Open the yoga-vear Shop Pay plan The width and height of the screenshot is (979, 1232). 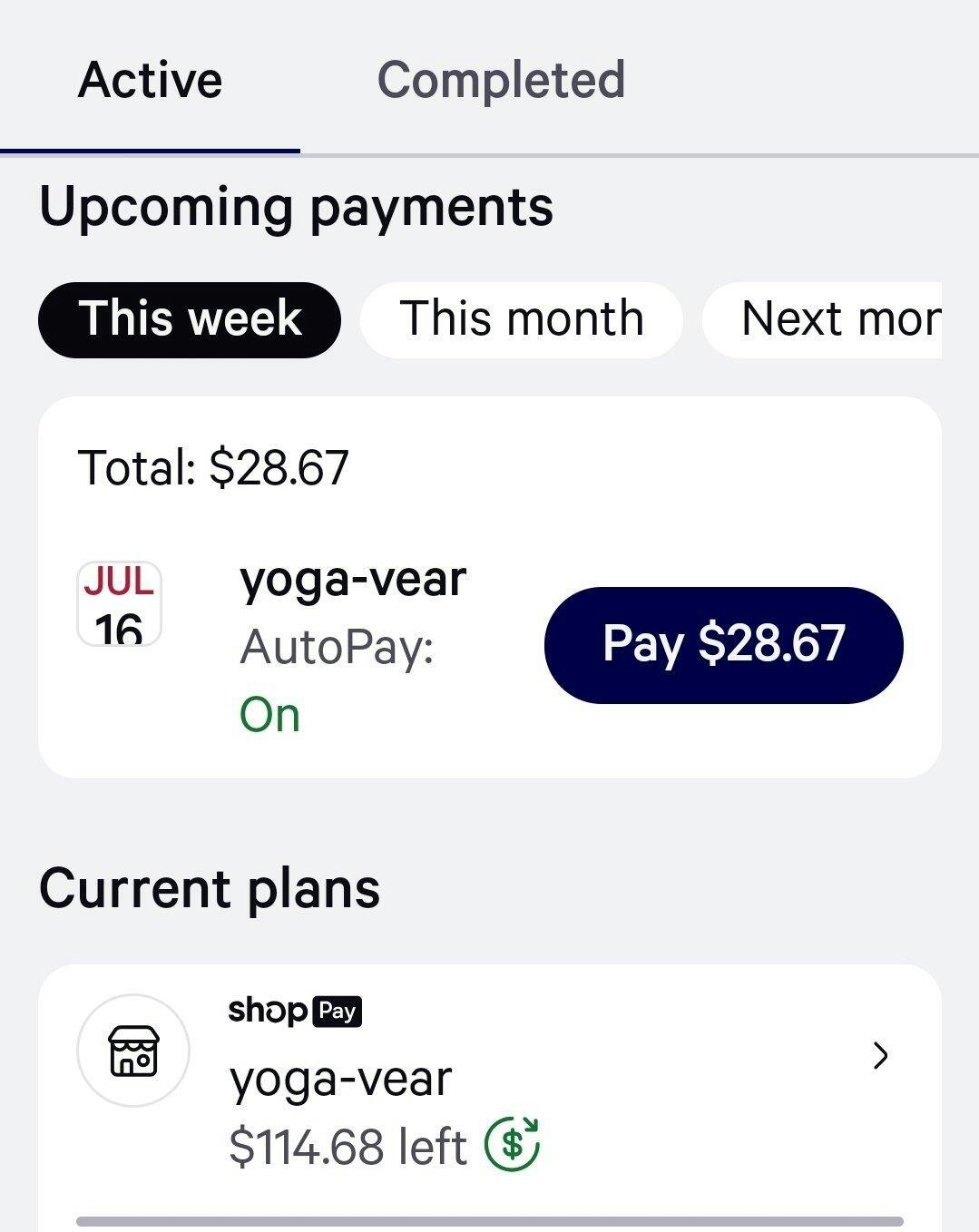pyautogui.click(x=490, y=1080)
